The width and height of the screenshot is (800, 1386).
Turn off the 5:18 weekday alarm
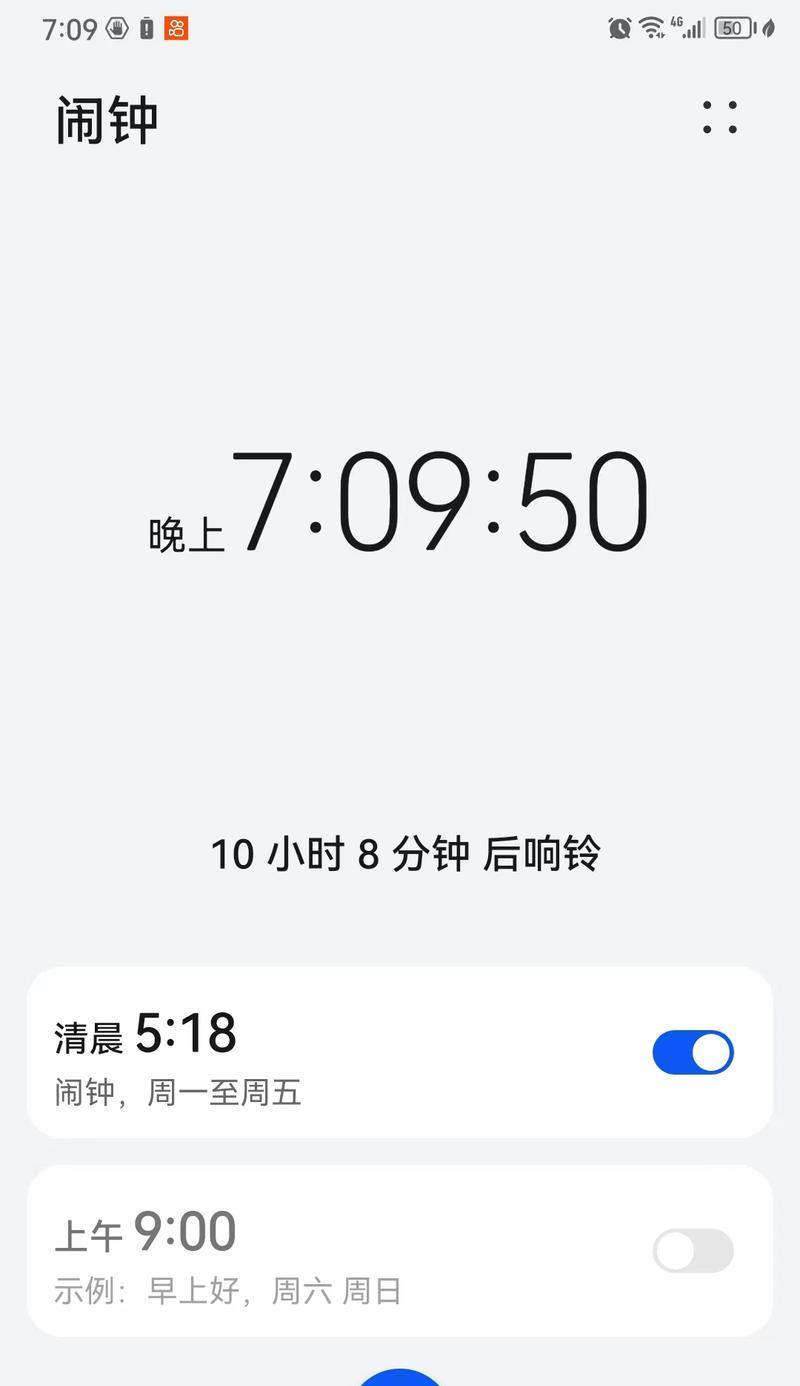click(x=693, y=1053)
